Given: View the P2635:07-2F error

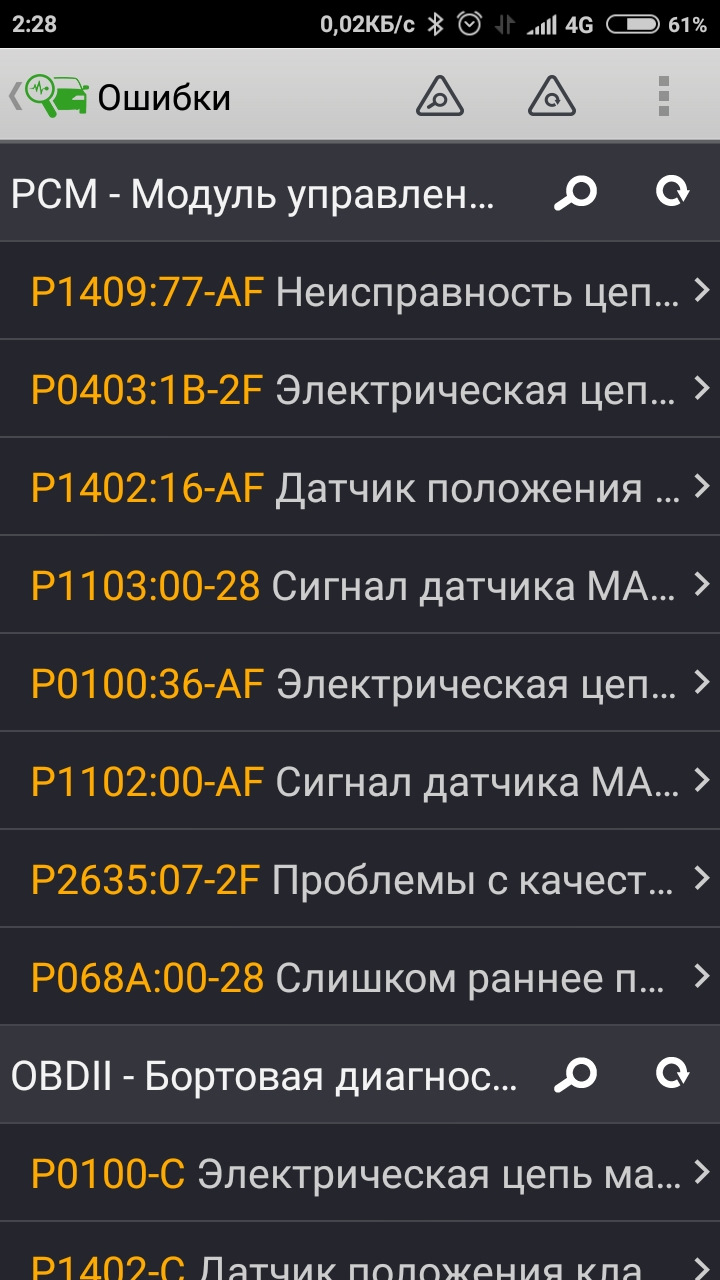Looking at the screenshot, I should point(360,880).
